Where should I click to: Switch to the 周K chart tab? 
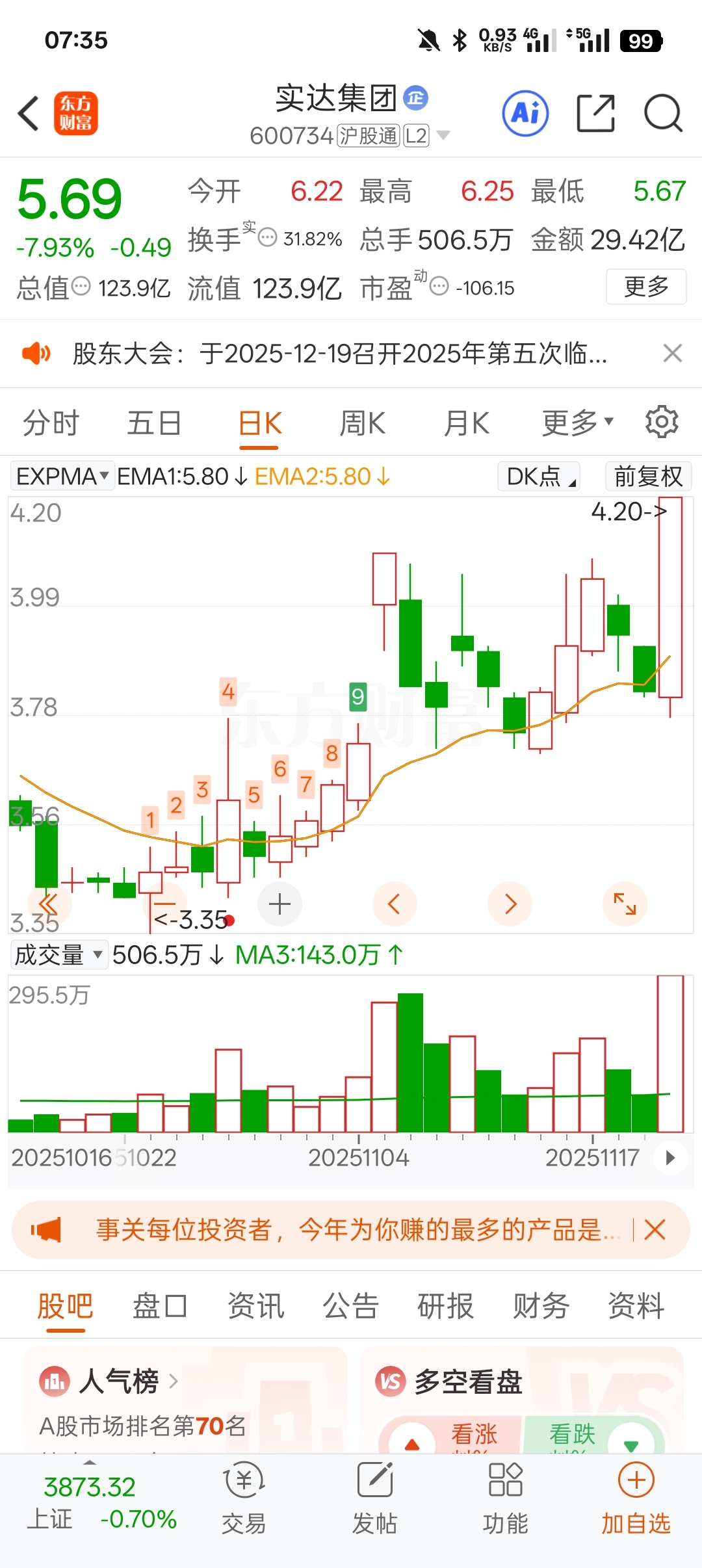click(x=362, y=423)
